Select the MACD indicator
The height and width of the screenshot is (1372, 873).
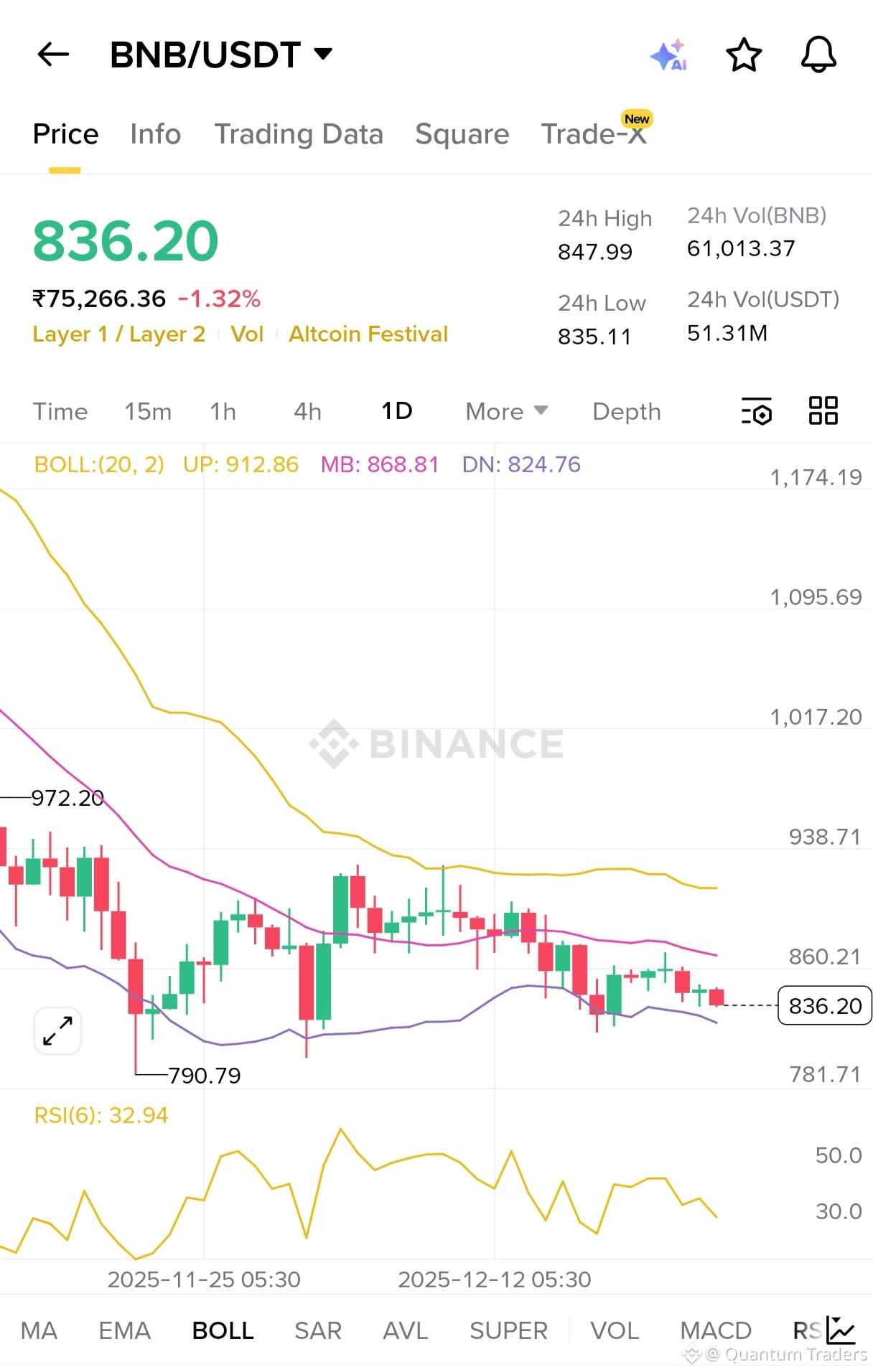[715, 1330]
